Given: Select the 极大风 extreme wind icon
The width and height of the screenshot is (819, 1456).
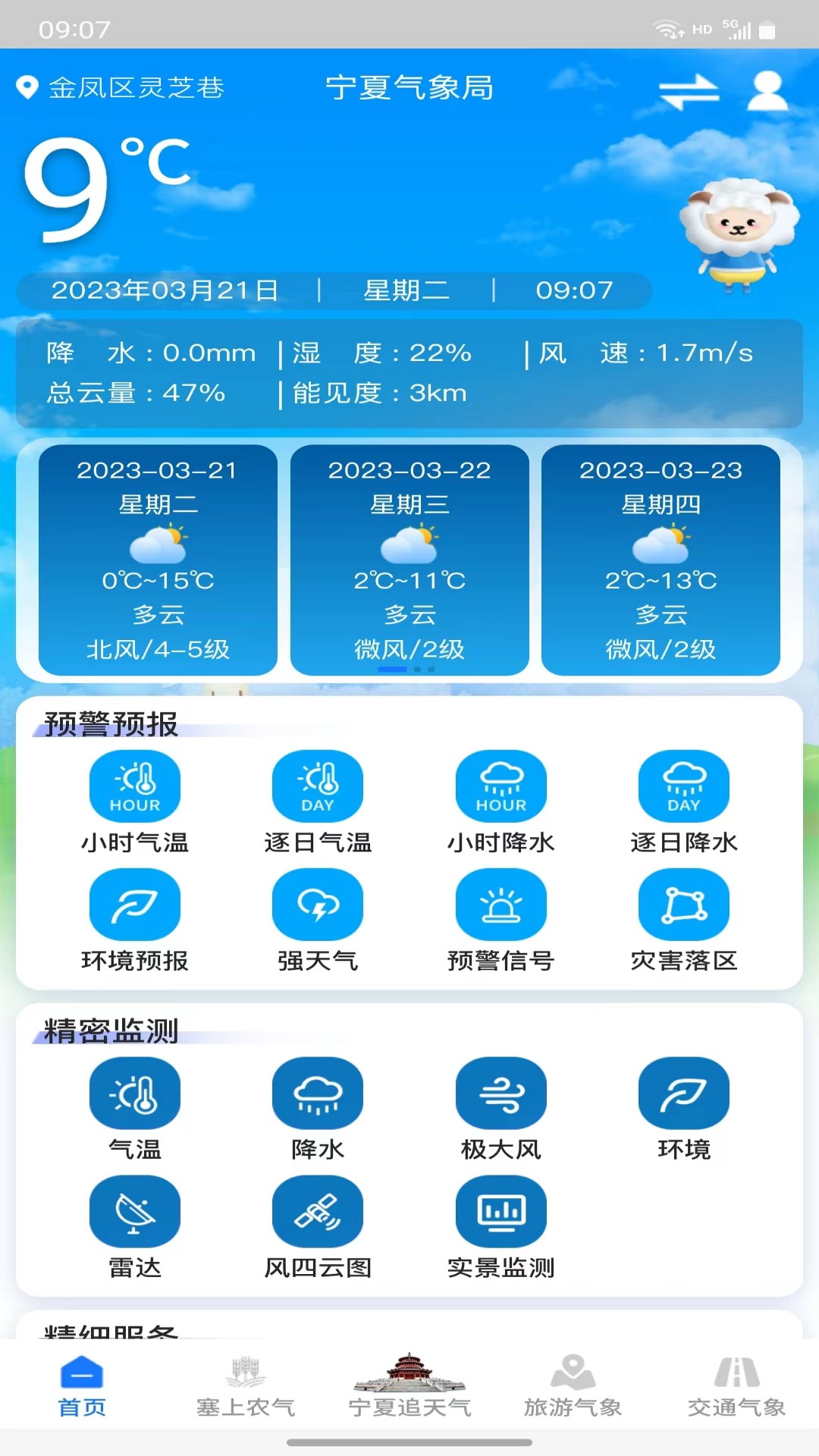Looking at the screenshot, I should click(500, 1092).
